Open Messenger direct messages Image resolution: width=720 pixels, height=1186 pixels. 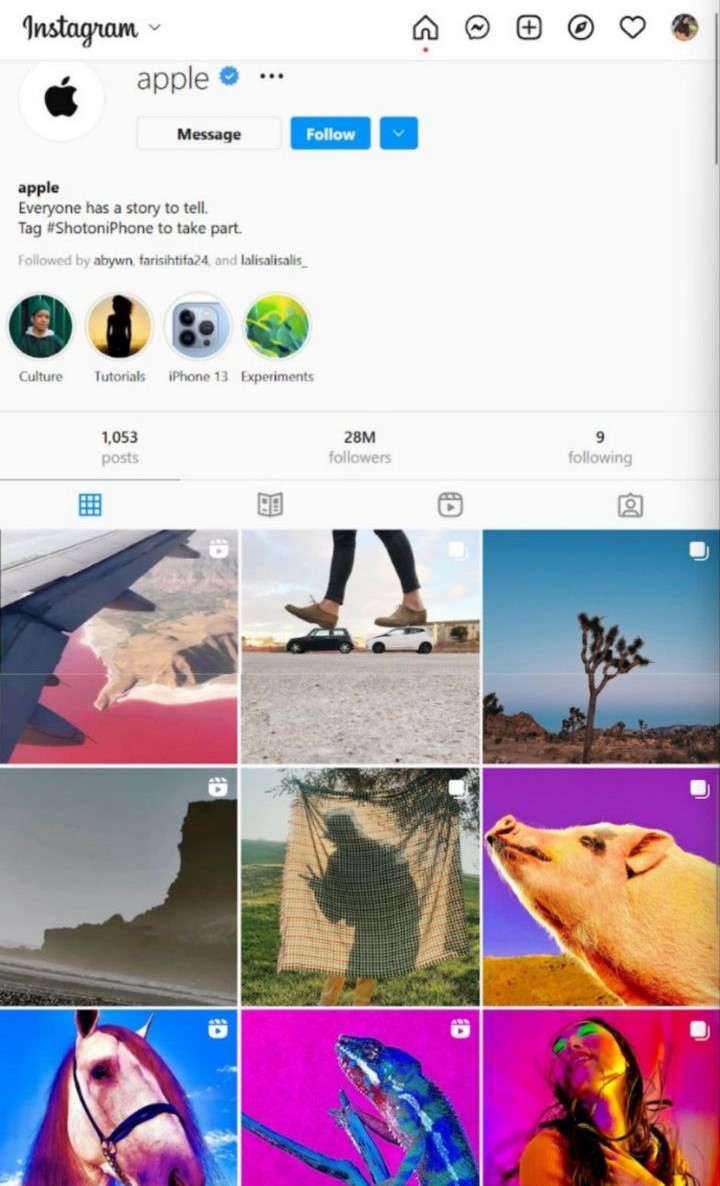[x=477, y=29]
